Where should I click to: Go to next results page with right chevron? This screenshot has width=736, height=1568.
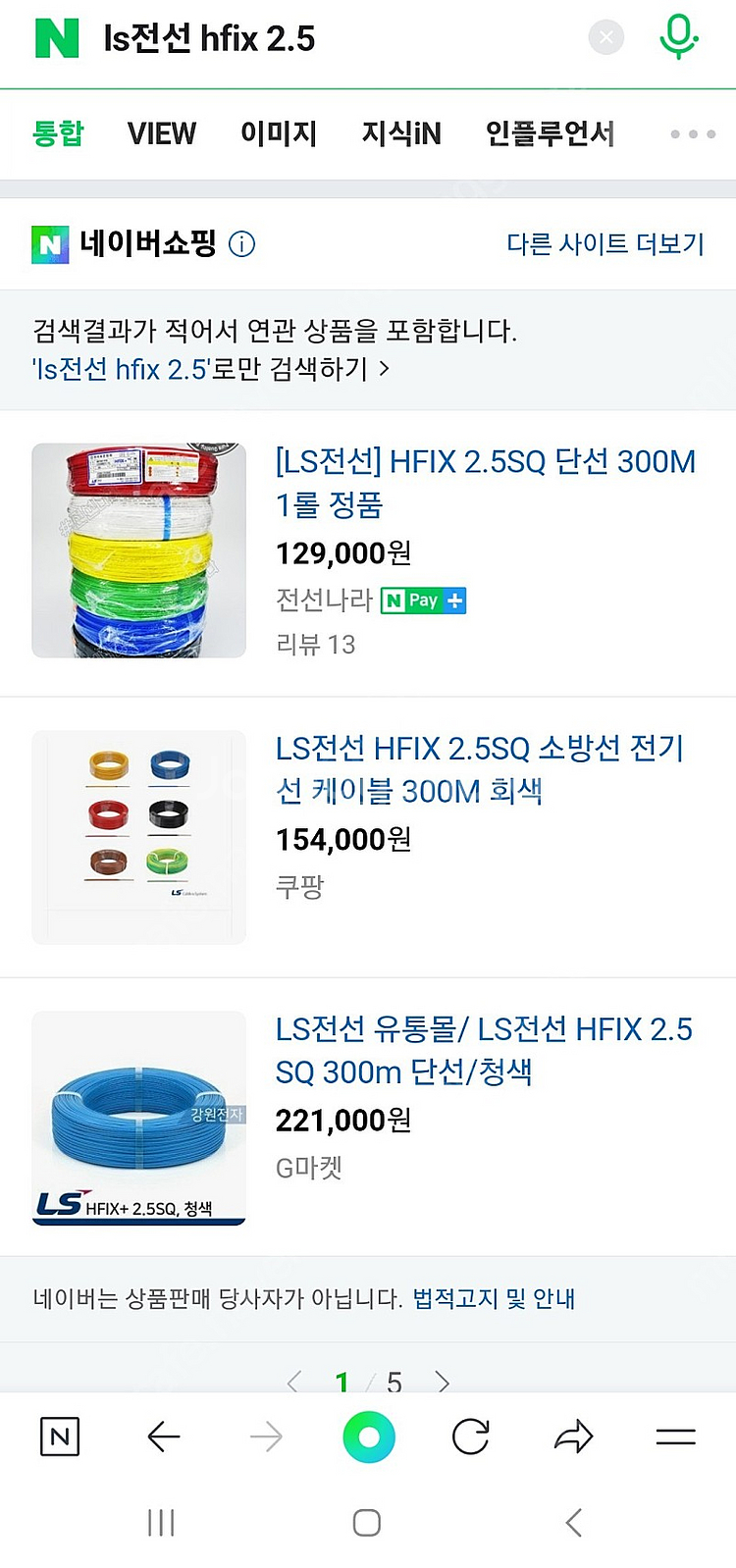tap(443, 1383)
